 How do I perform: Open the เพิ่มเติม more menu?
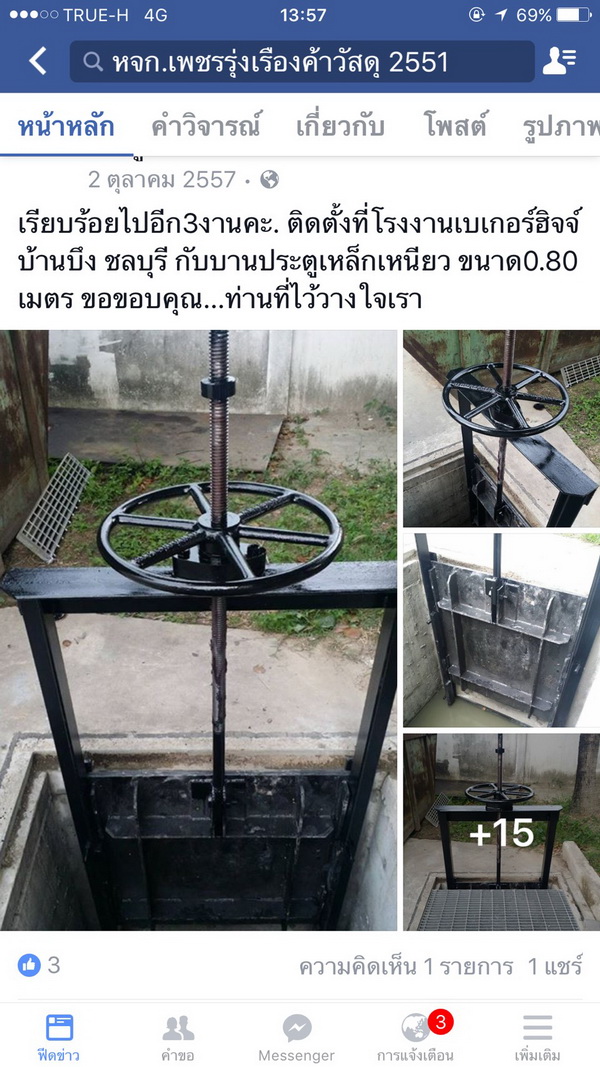tap(537, 1037)
